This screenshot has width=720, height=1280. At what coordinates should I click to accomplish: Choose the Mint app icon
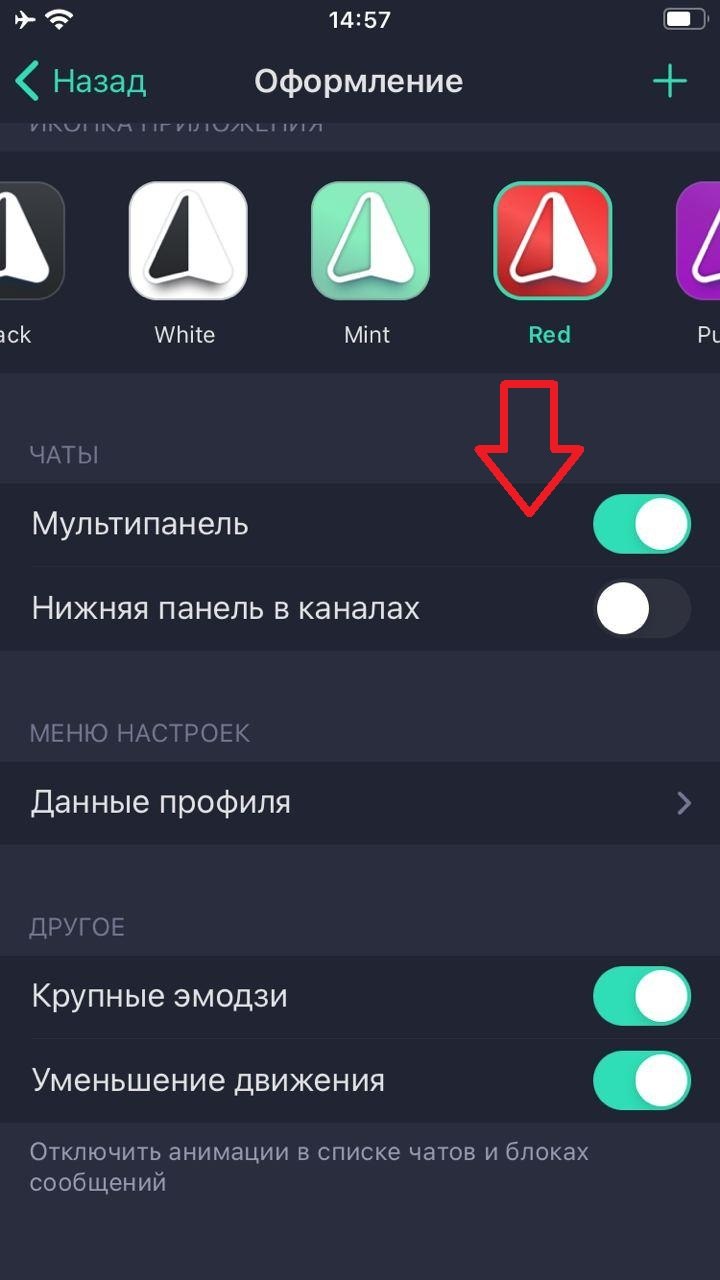pos(370,241)
